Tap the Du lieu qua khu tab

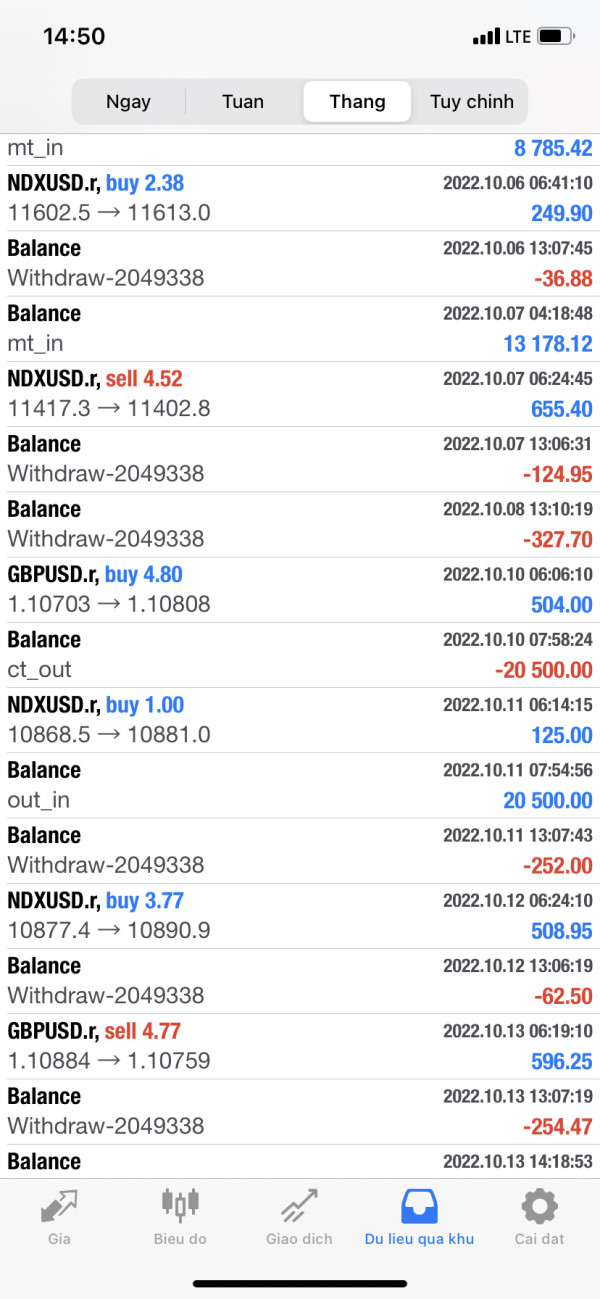(419, 1218)
